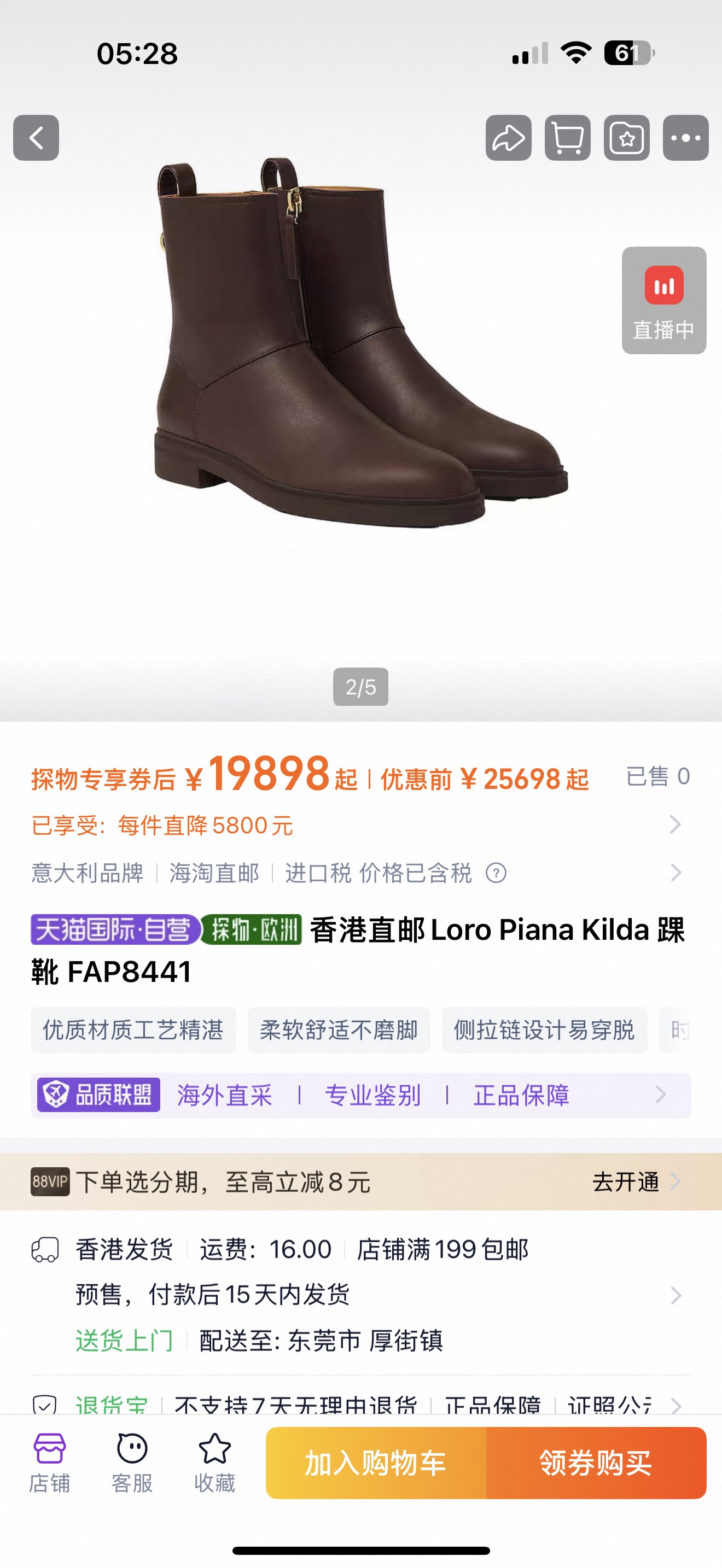This screenshot has width=722, height=1568.
Task: Open the 品质联盟 quality guarantee banner
Action: click(x=360, y=1095)
